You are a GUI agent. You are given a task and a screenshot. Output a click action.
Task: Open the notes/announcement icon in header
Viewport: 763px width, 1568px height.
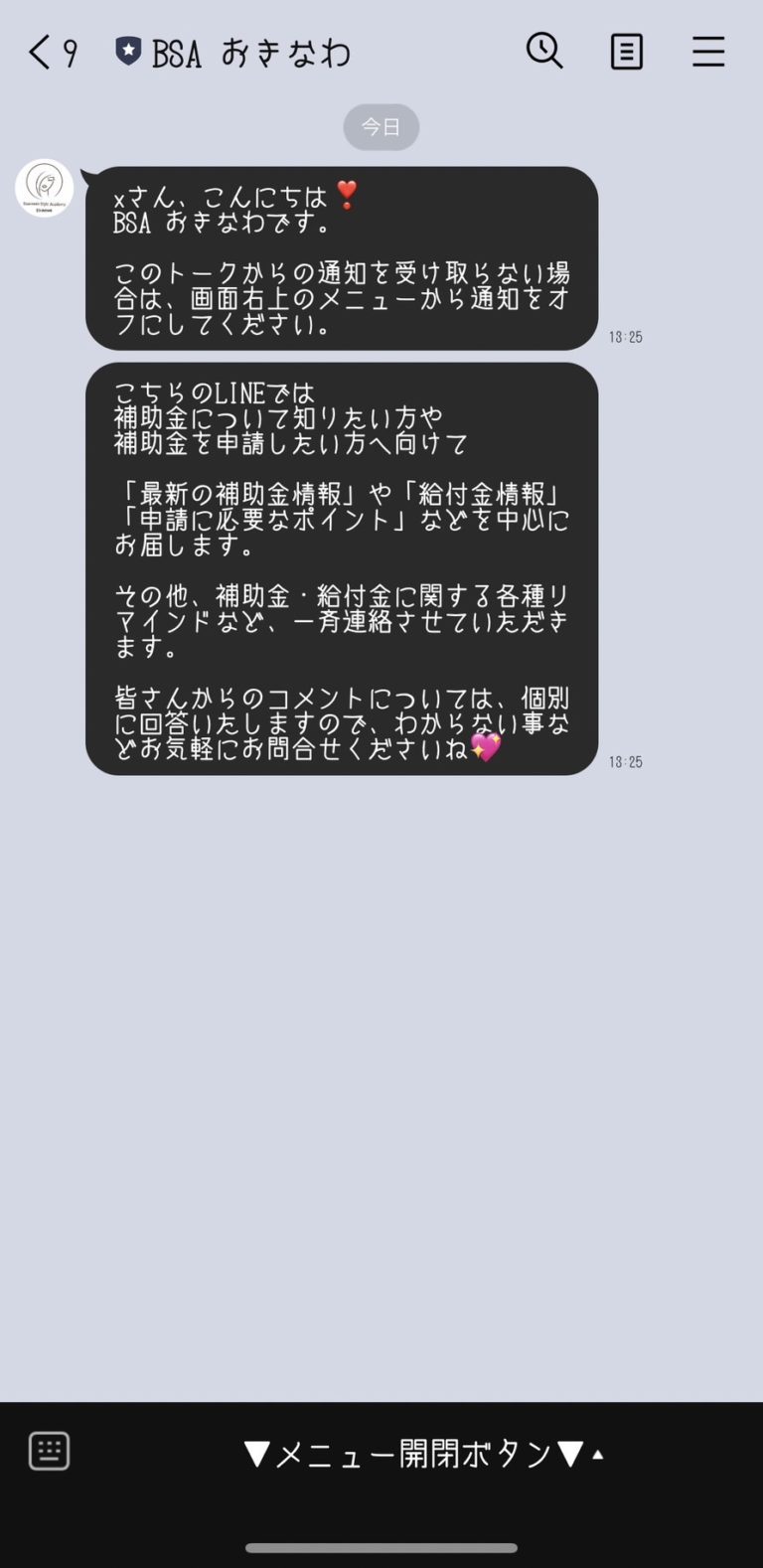[x=626, y=52]
